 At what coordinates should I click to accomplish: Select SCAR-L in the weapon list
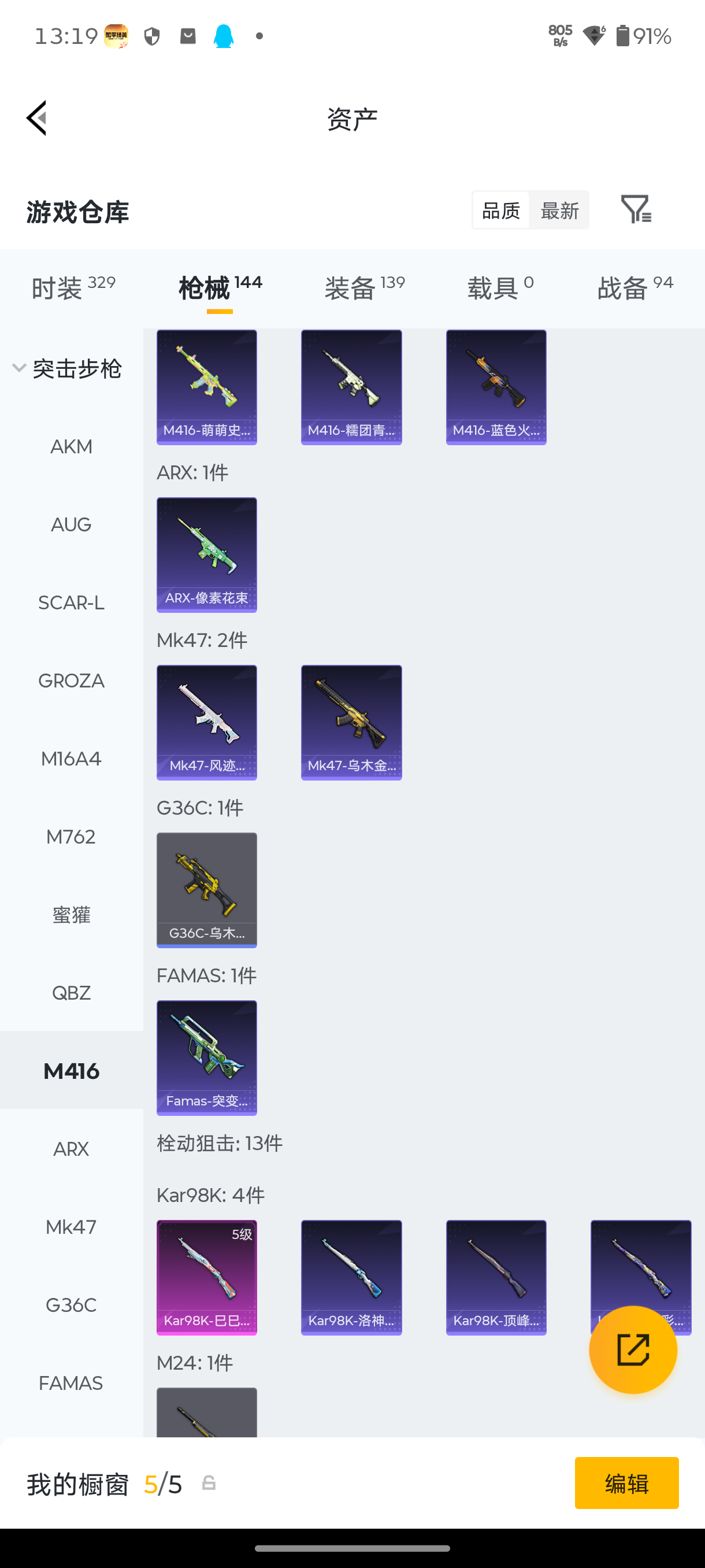[71, 602]
